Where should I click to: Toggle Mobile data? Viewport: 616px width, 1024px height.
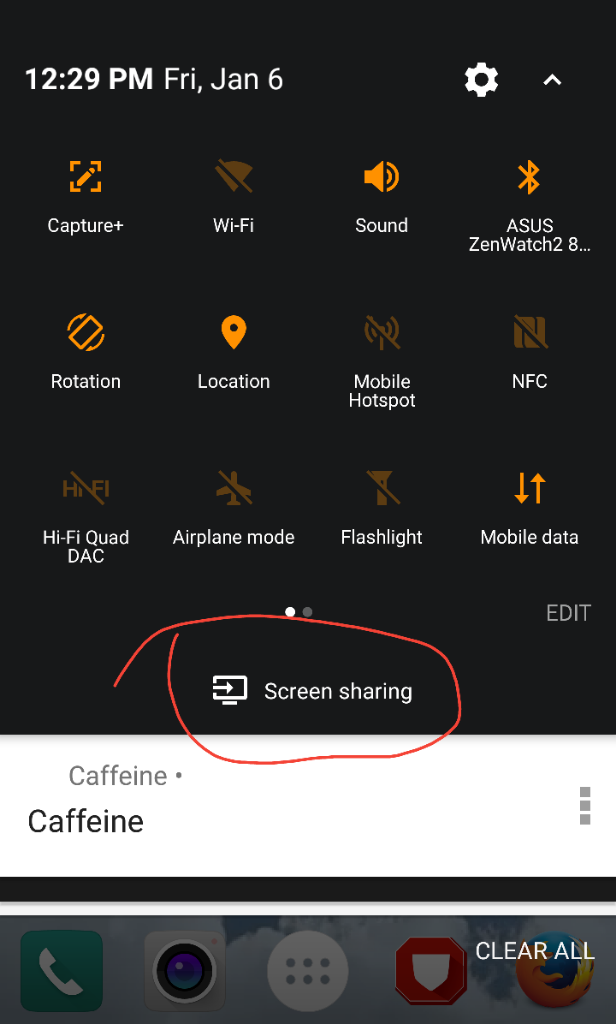pyautogui.click(x=529, y=490)
